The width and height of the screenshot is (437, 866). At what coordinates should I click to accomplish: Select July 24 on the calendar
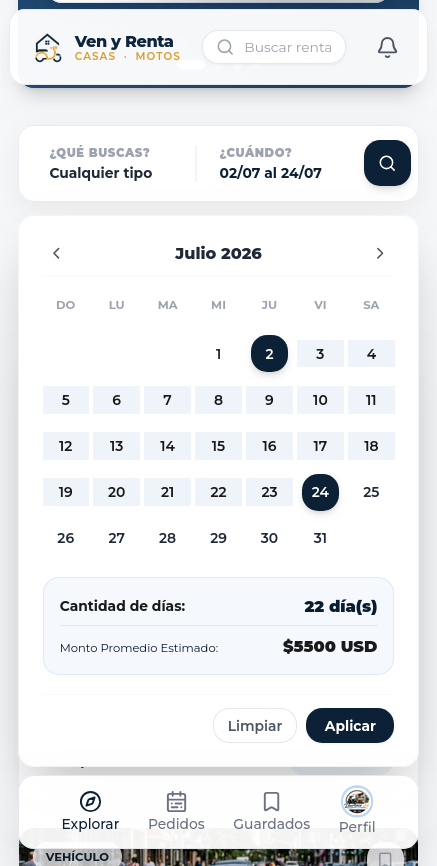320,492
